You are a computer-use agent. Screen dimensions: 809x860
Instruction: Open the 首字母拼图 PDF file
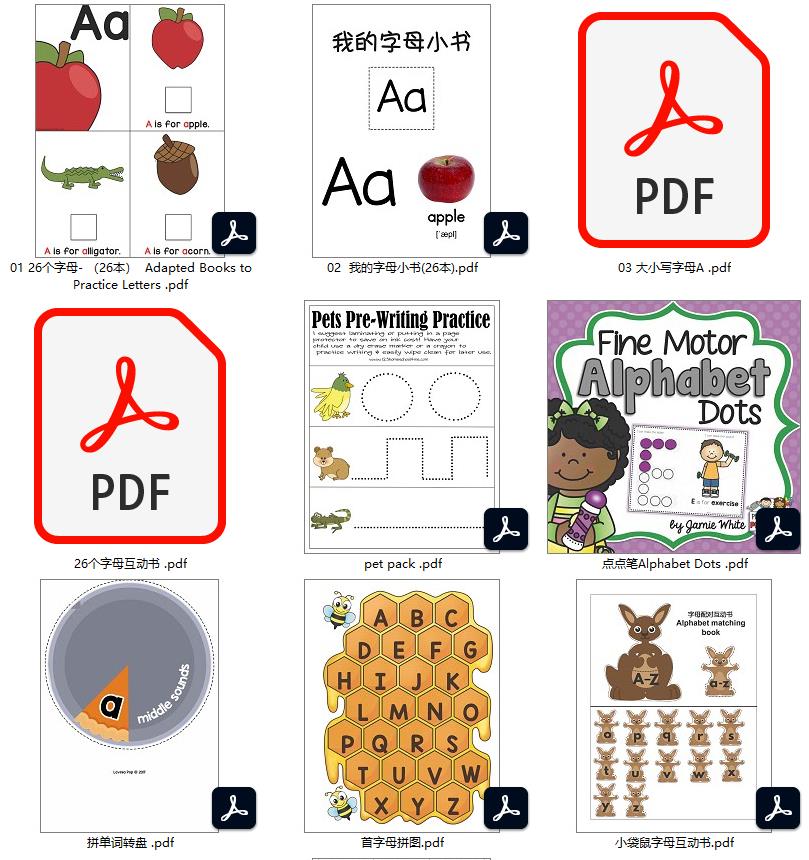click(x=402, y=705)
